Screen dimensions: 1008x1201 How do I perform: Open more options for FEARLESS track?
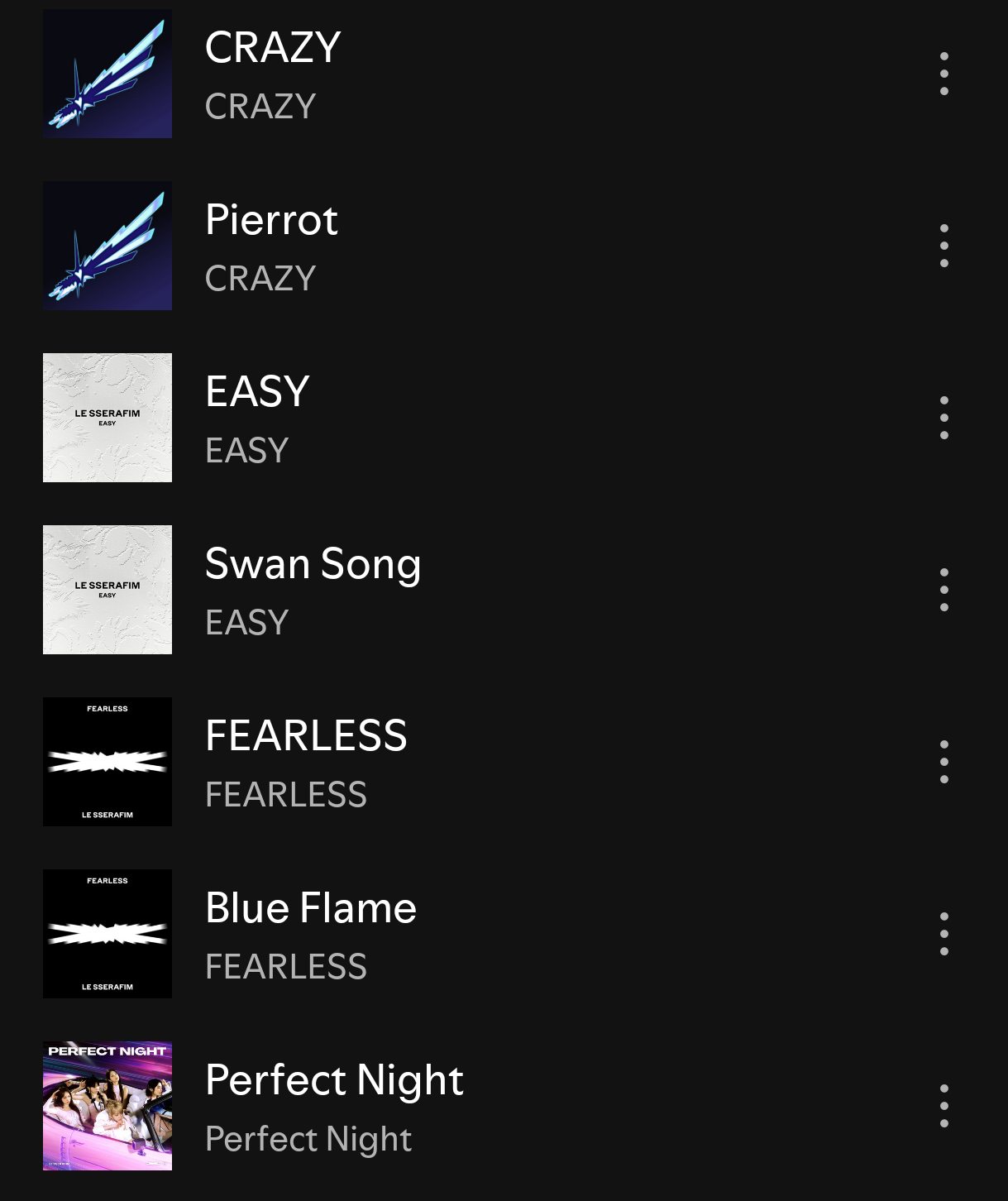[x=944, y=762]
